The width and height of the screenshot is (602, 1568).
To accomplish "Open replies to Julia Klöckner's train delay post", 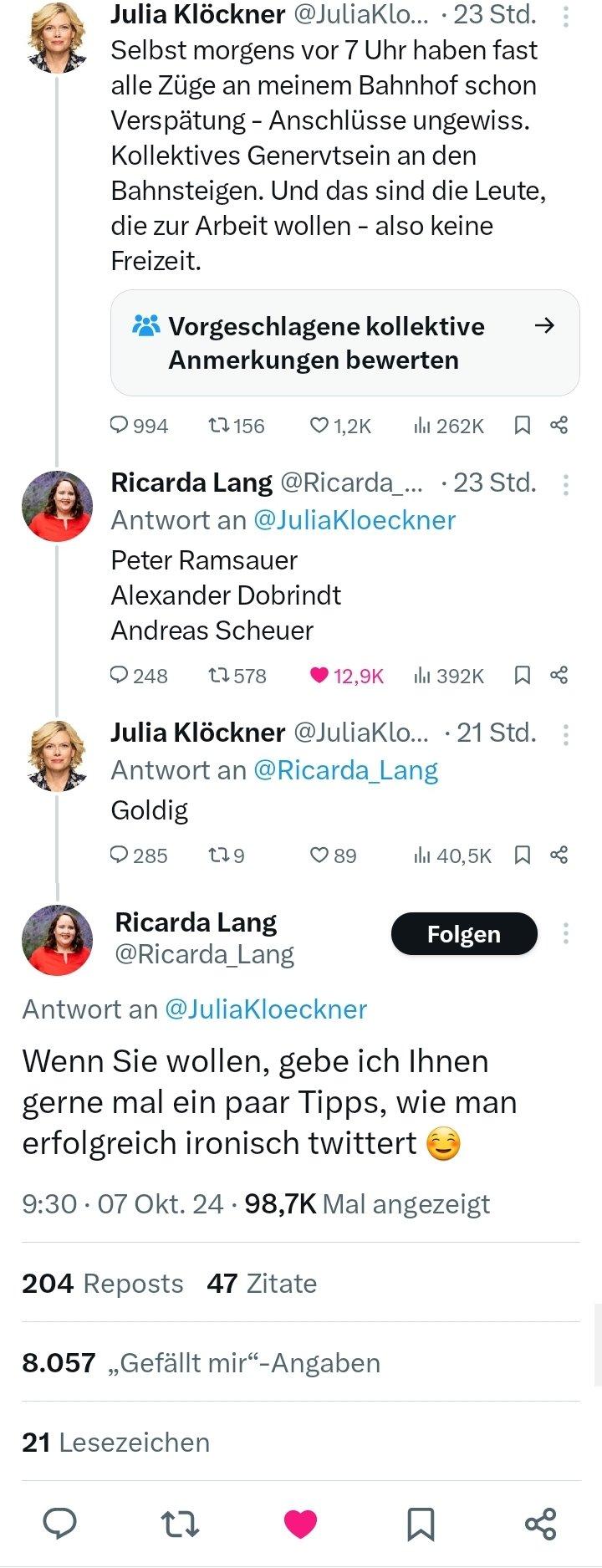I will [120, 426].
